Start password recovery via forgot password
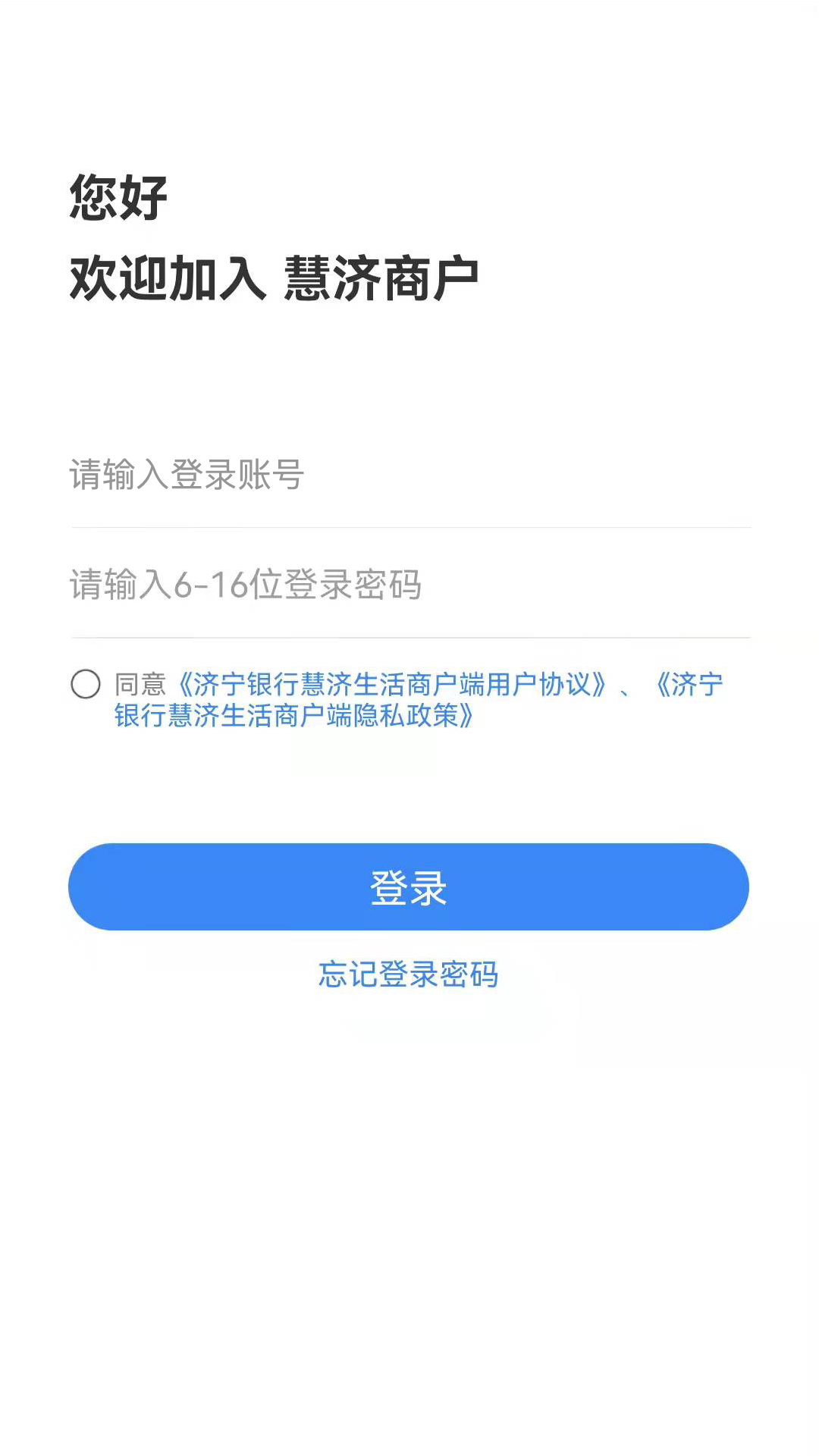Viewport: 819px width, 1456px height. click(x=408, y=975)
